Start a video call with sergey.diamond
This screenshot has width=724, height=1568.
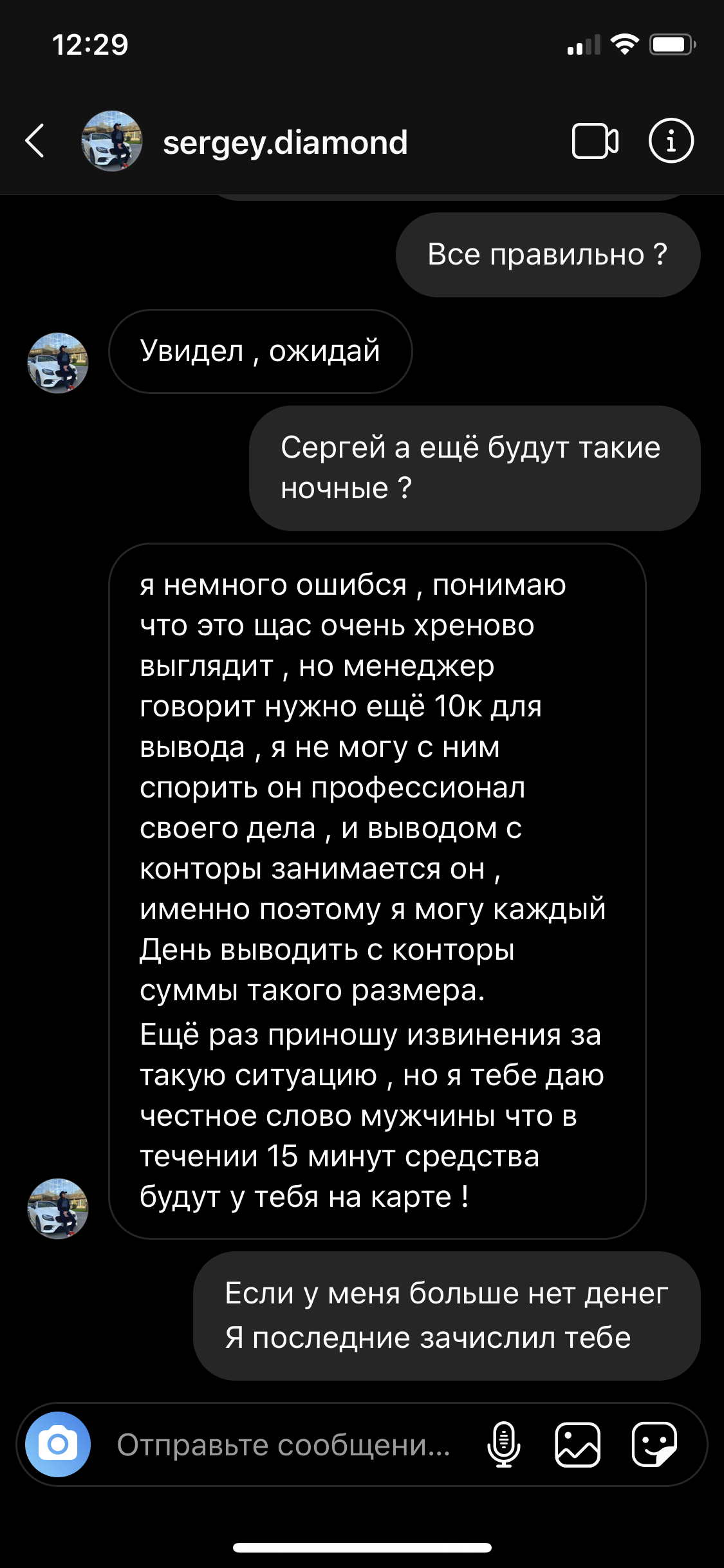tap(595, 140)
